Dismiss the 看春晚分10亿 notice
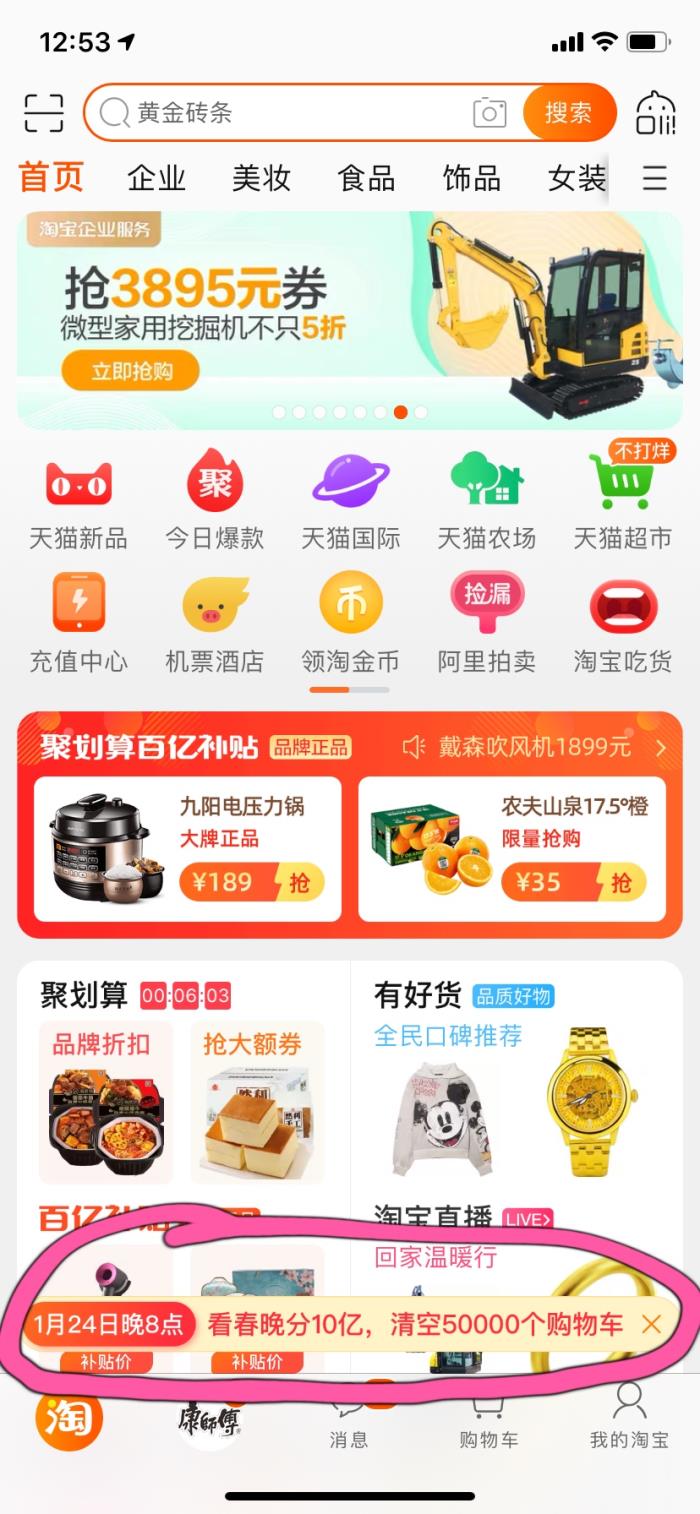The width and height of the screenshot is (700, 1514). pyautogui.click(x=651, y=1325)
